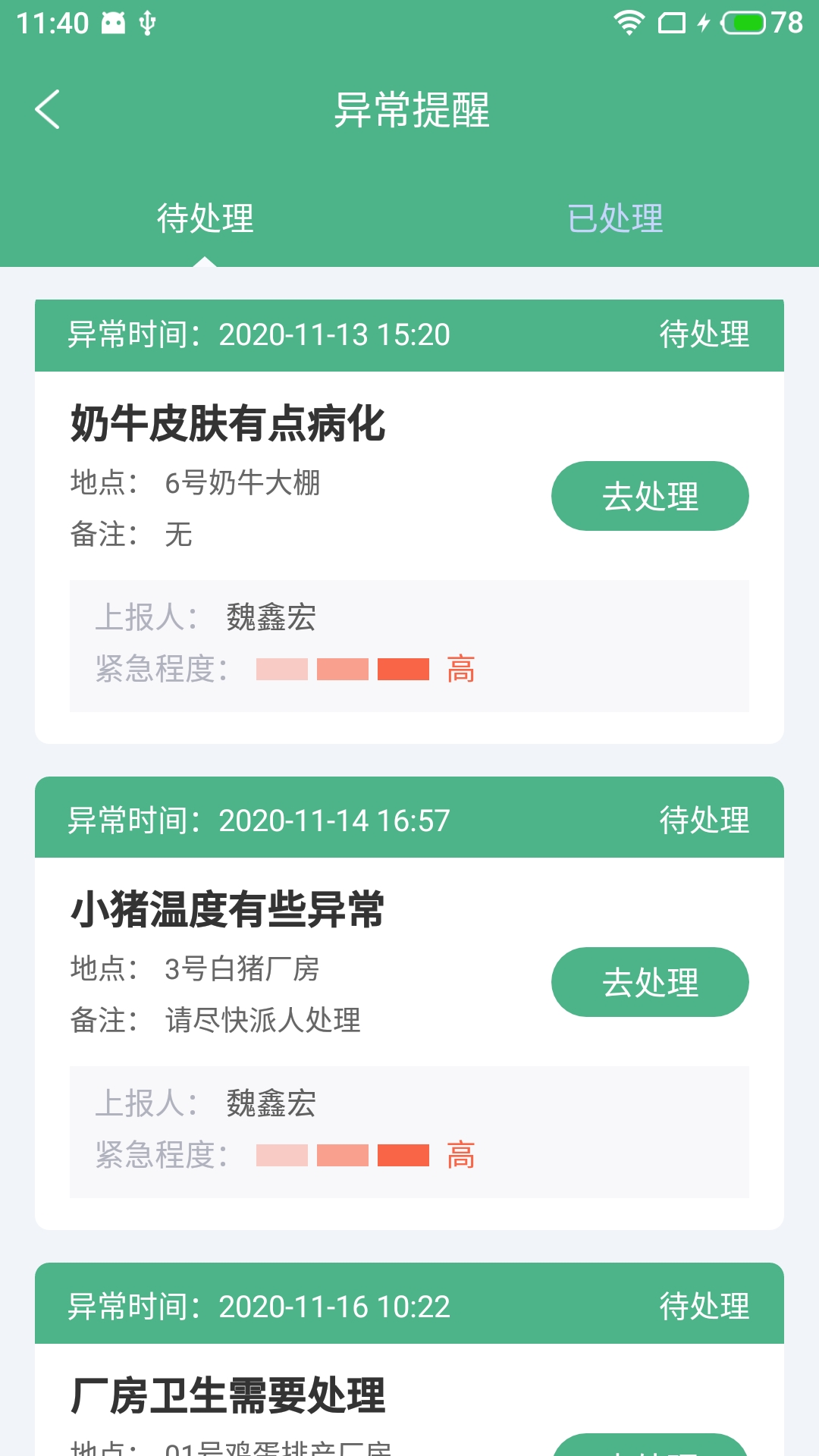The image size is (819, 1456).
Task: Select reporter name 魏鑫宏 on first card
Action: [271, 618]
